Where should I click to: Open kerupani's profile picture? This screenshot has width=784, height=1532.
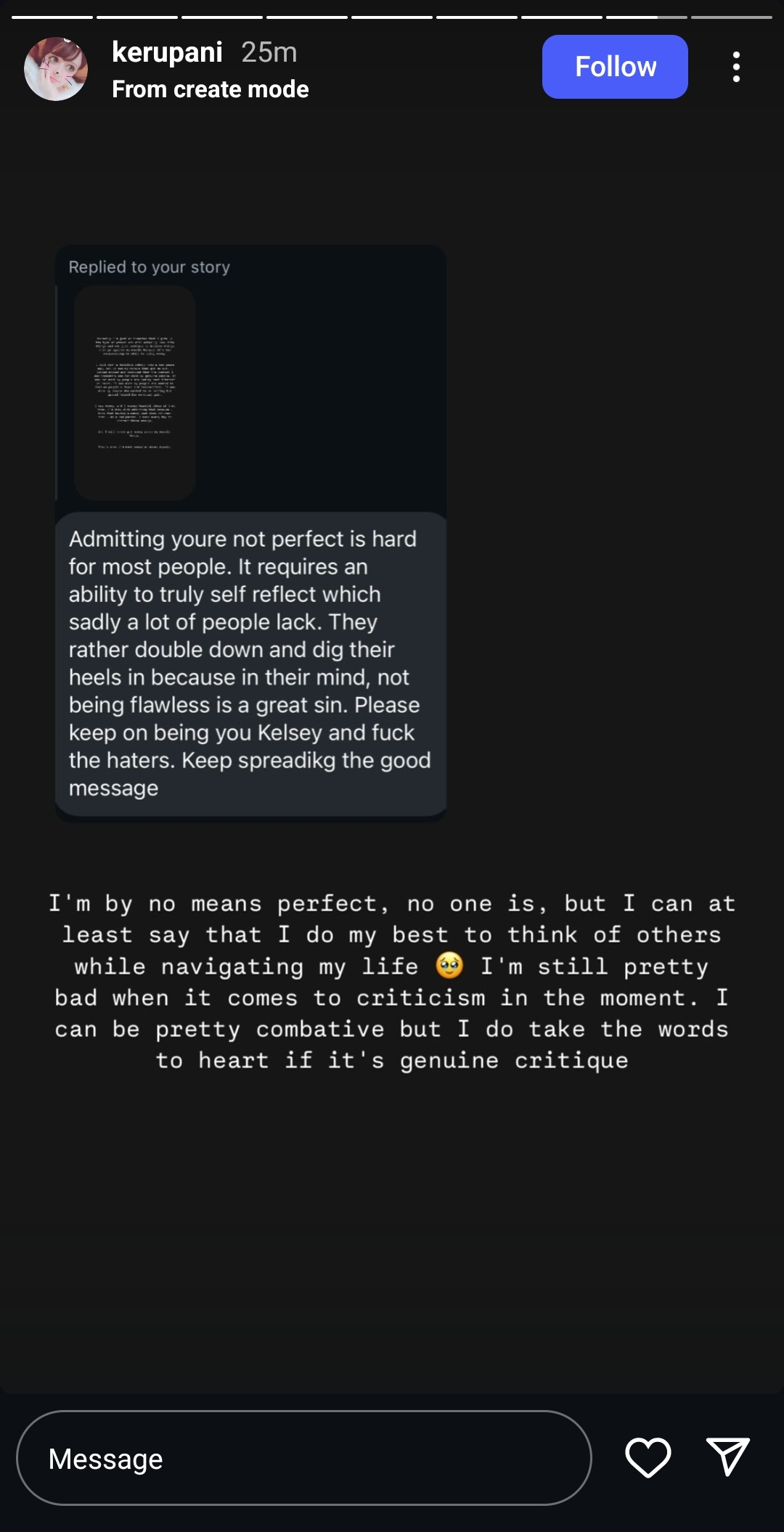(56, 69)
